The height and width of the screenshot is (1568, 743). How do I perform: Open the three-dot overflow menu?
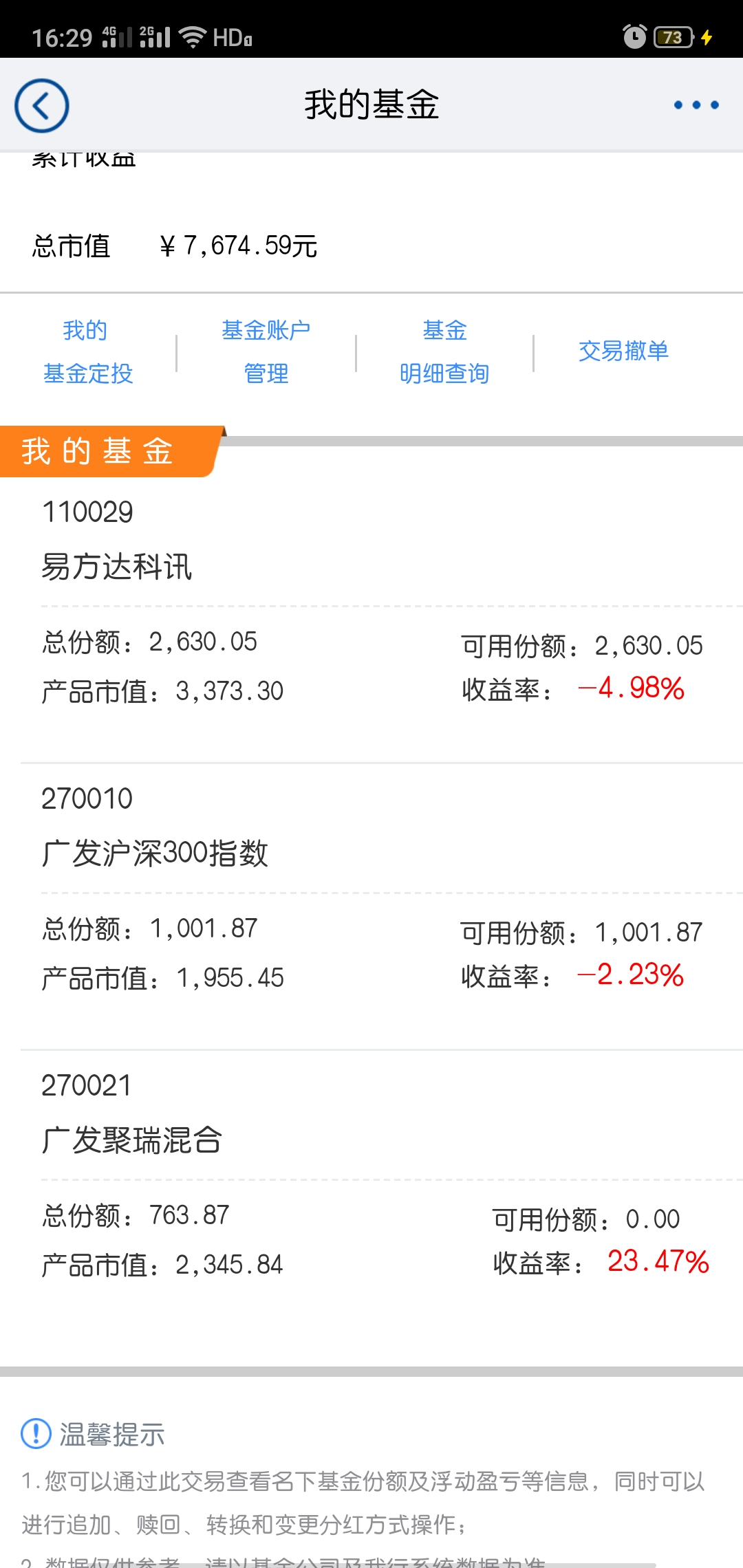696,105
